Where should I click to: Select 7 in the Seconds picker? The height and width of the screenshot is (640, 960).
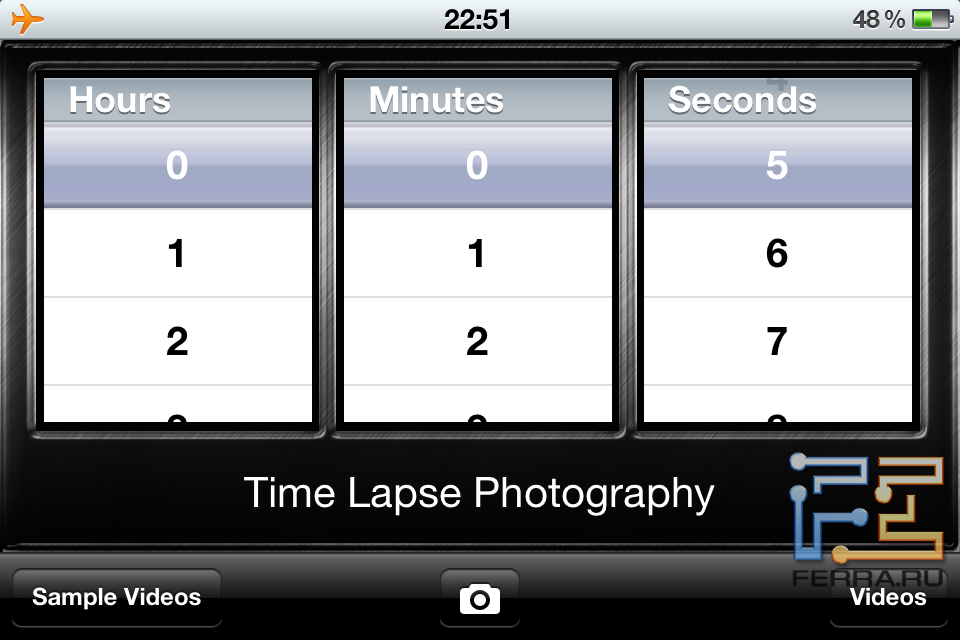point(777,342)
